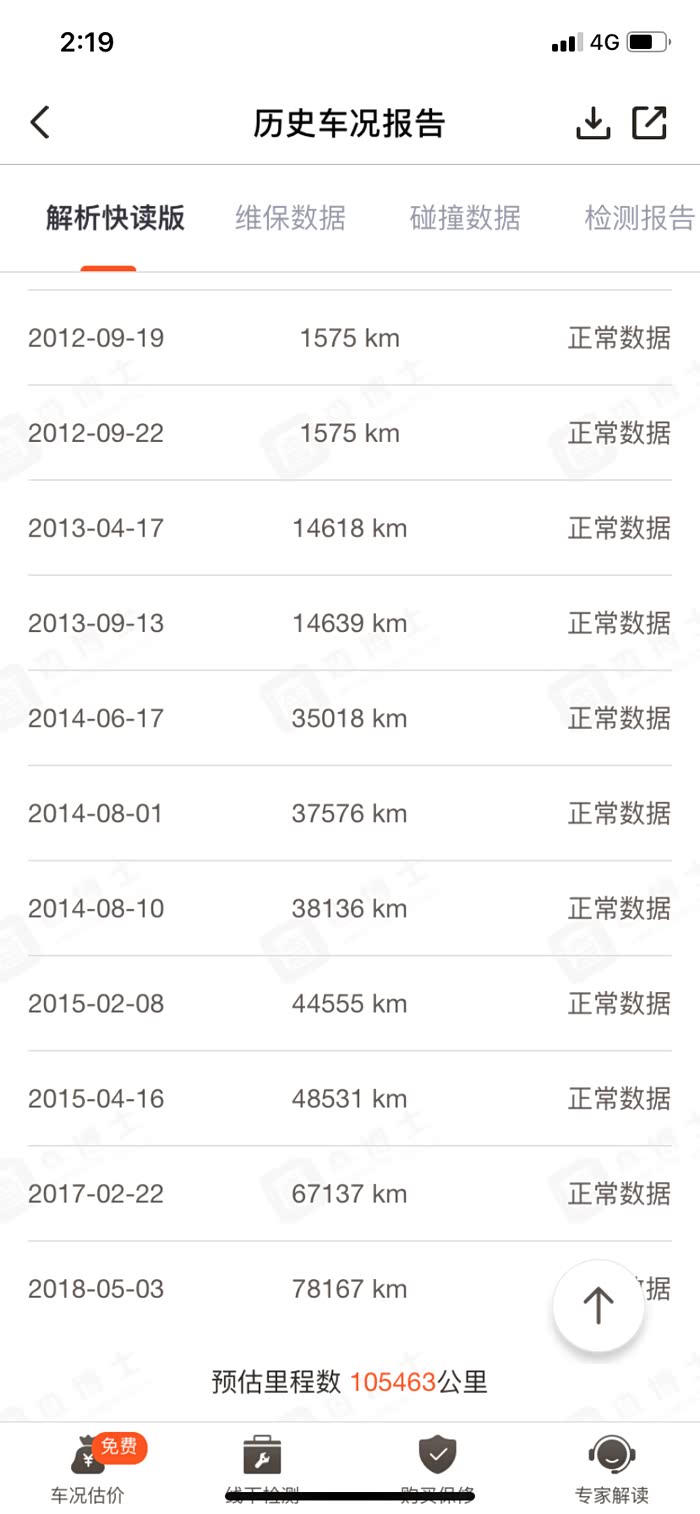Screen dimensions: 700x1514
Task: Open the 购买保修 warranty option
Action: click(437, 1468)
